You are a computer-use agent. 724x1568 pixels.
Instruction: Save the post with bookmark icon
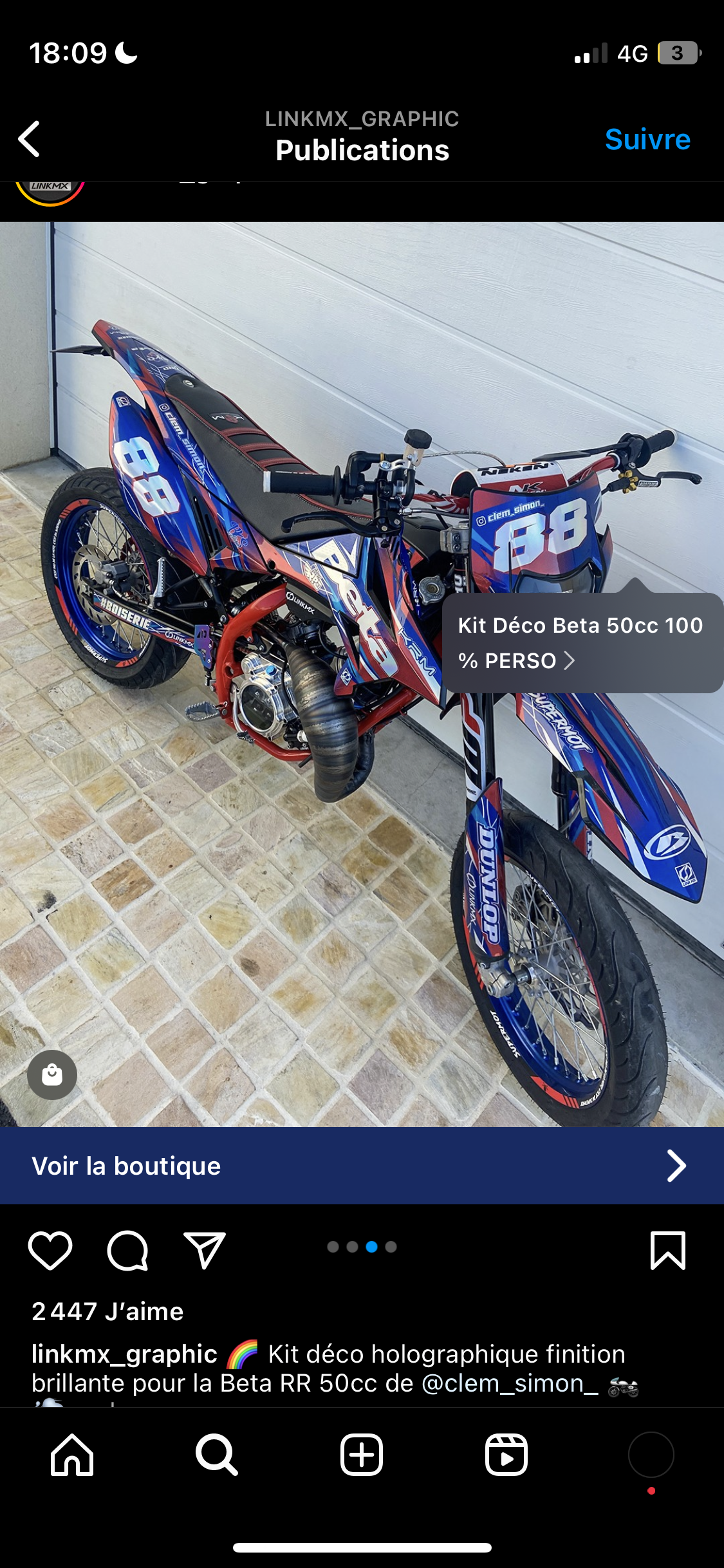click(x=667, y=1251)
